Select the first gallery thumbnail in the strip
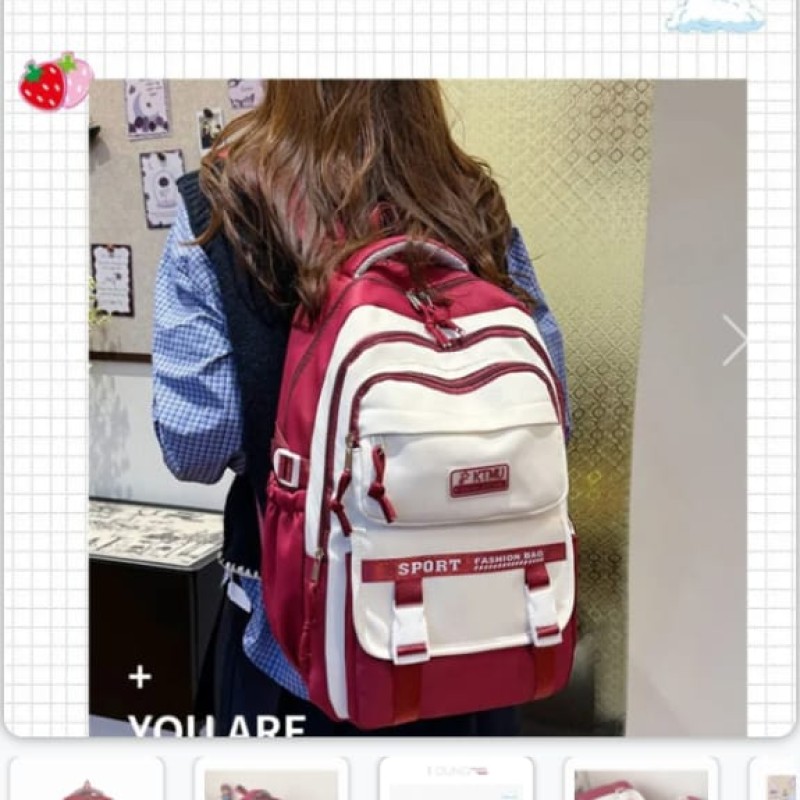The width and height of the screenshot is (800, 800). 87,780
